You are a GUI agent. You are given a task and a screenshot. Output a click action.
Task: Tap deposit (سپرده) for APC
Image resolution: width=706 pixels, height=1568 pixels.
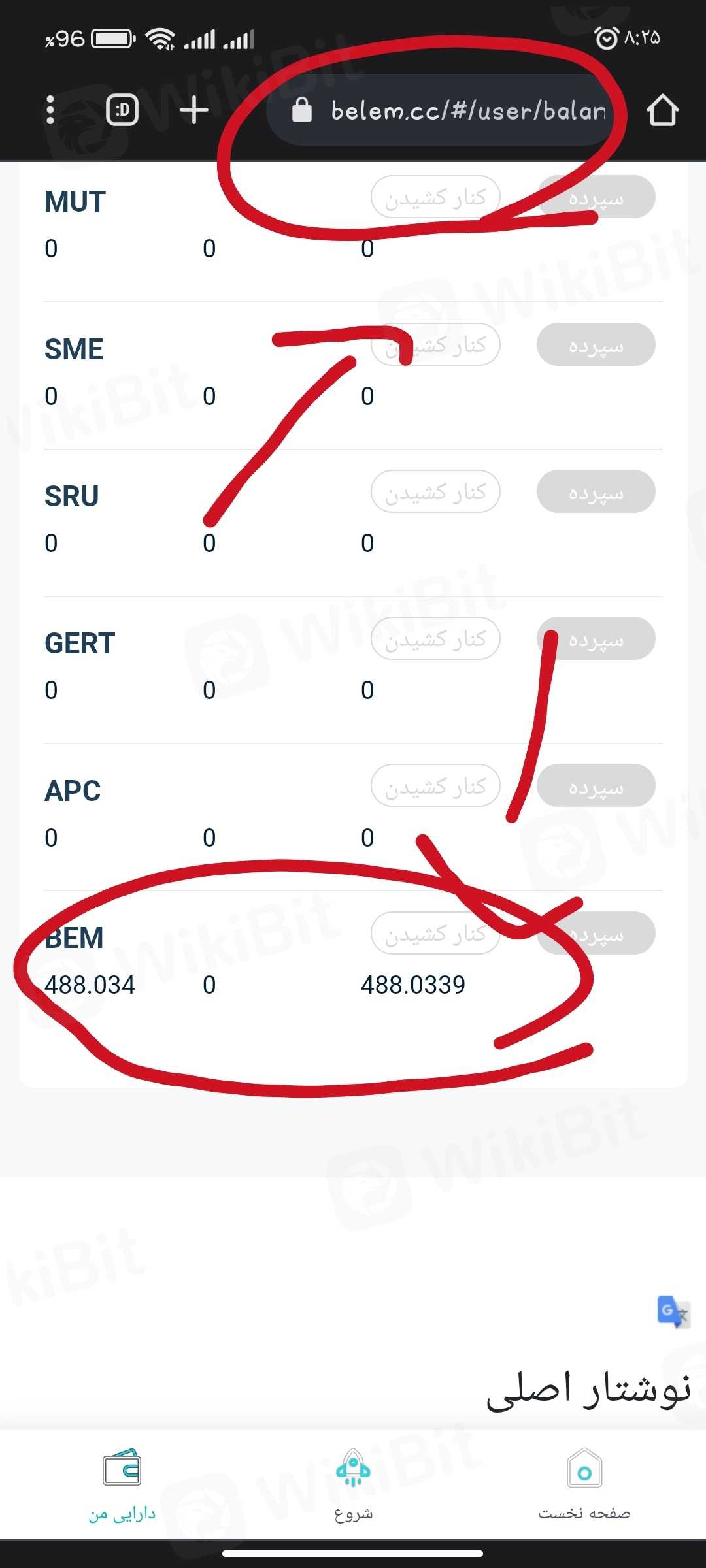pyautogui.click(x=596, y=785)
